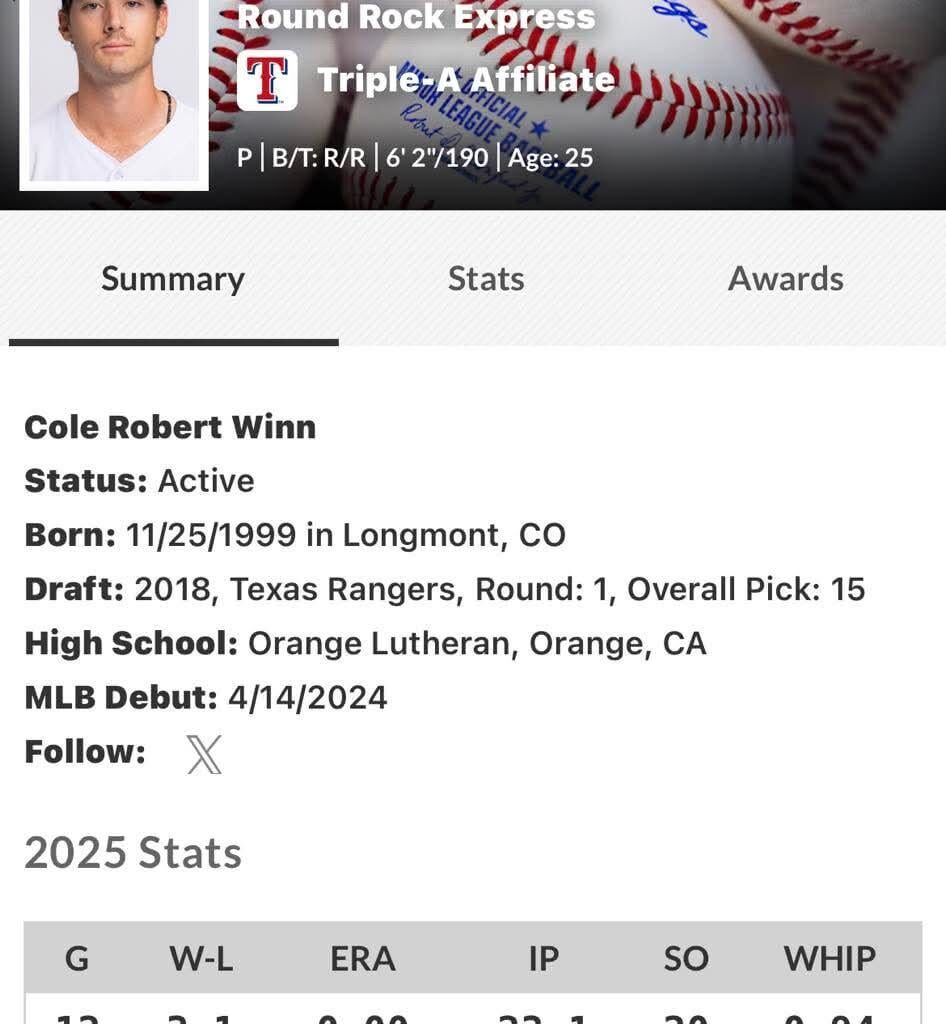Click the Texas Rangers logo icon

click(x=270, y=80)
